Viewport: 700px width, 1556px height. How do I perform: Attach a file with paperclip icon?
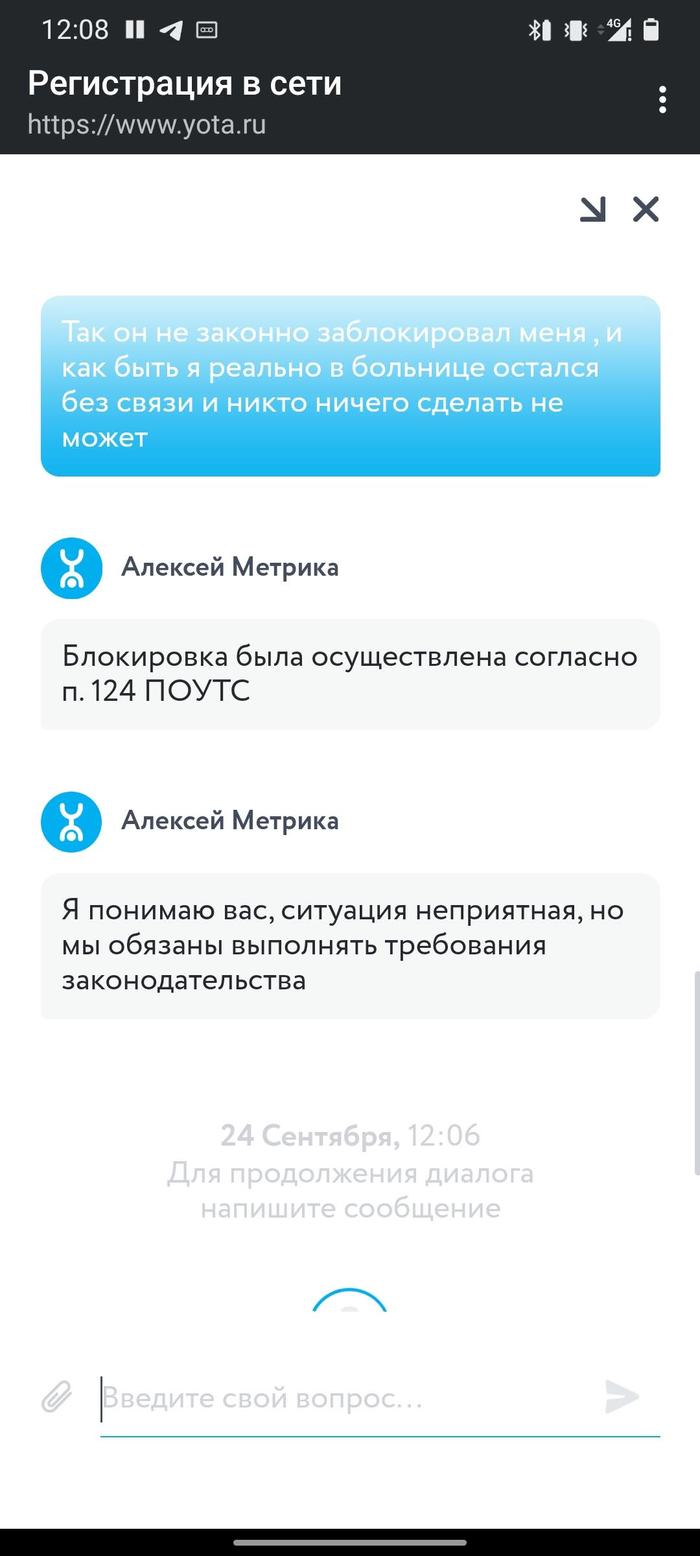(57, 1397)
